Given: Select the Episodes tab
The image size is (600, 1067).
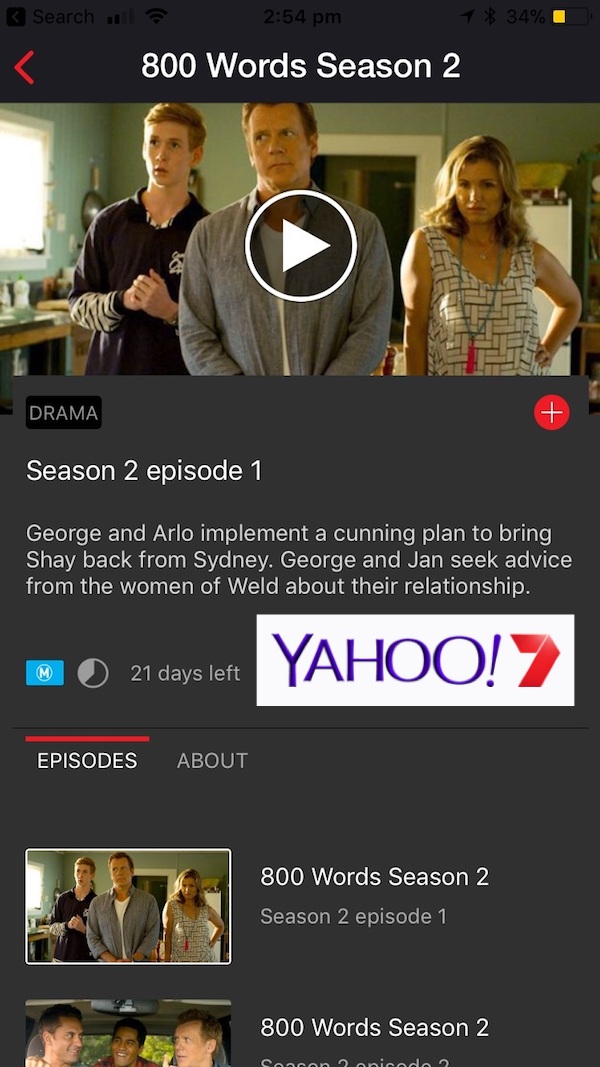Looking at the screenshot, I should (87, 761).
